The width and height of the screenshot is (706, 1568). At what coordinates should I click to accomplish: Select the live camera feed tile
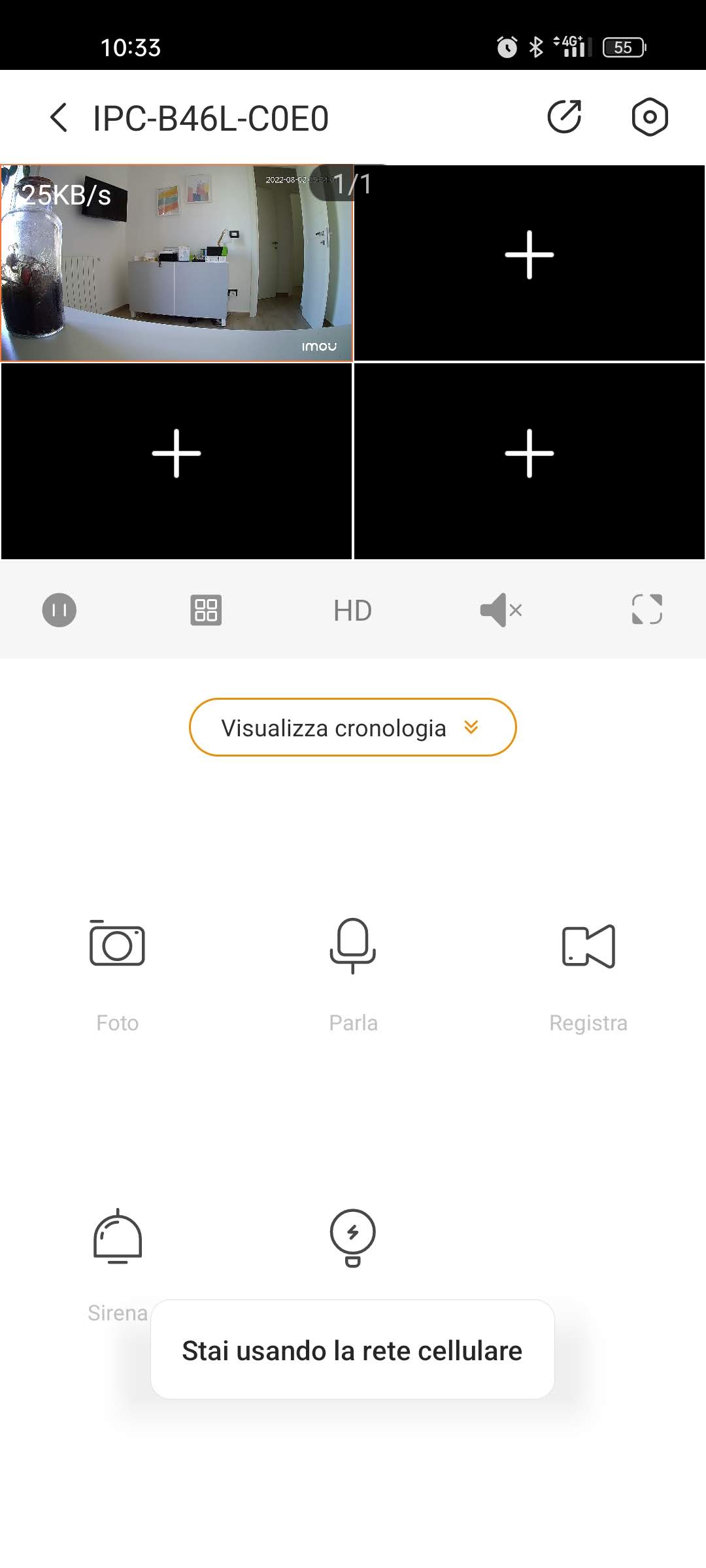click(176, 263)
